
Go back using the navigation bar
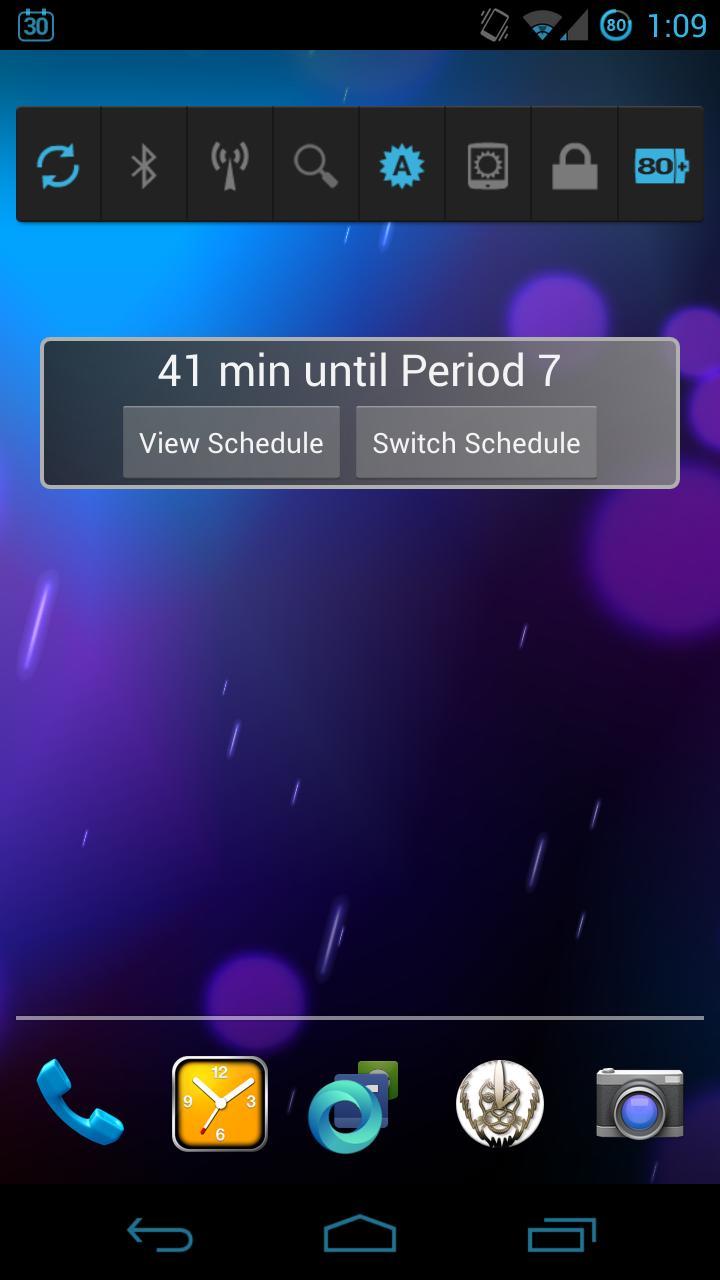(160, 1235)
